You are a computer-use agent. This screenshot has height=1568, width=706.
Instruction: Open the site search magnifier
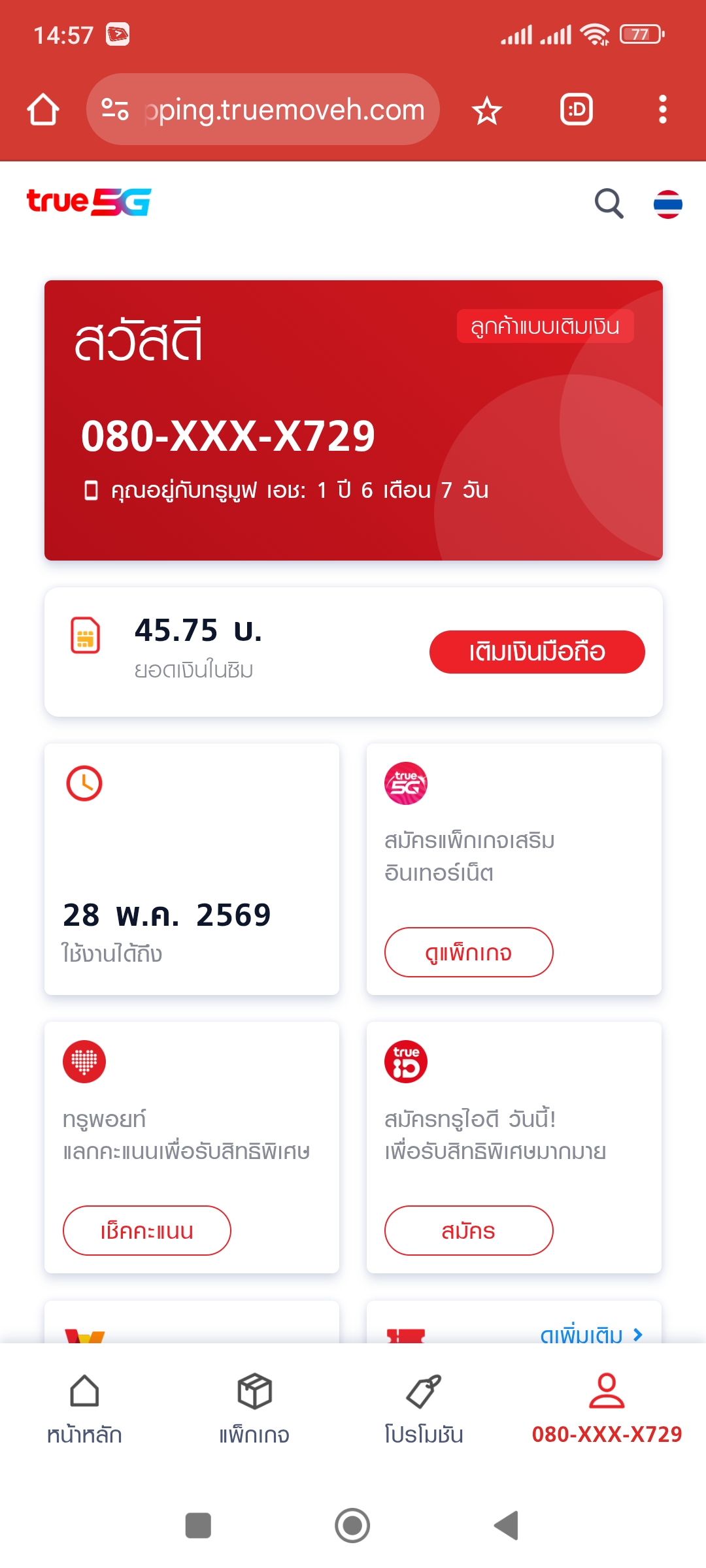pos(609,203)
